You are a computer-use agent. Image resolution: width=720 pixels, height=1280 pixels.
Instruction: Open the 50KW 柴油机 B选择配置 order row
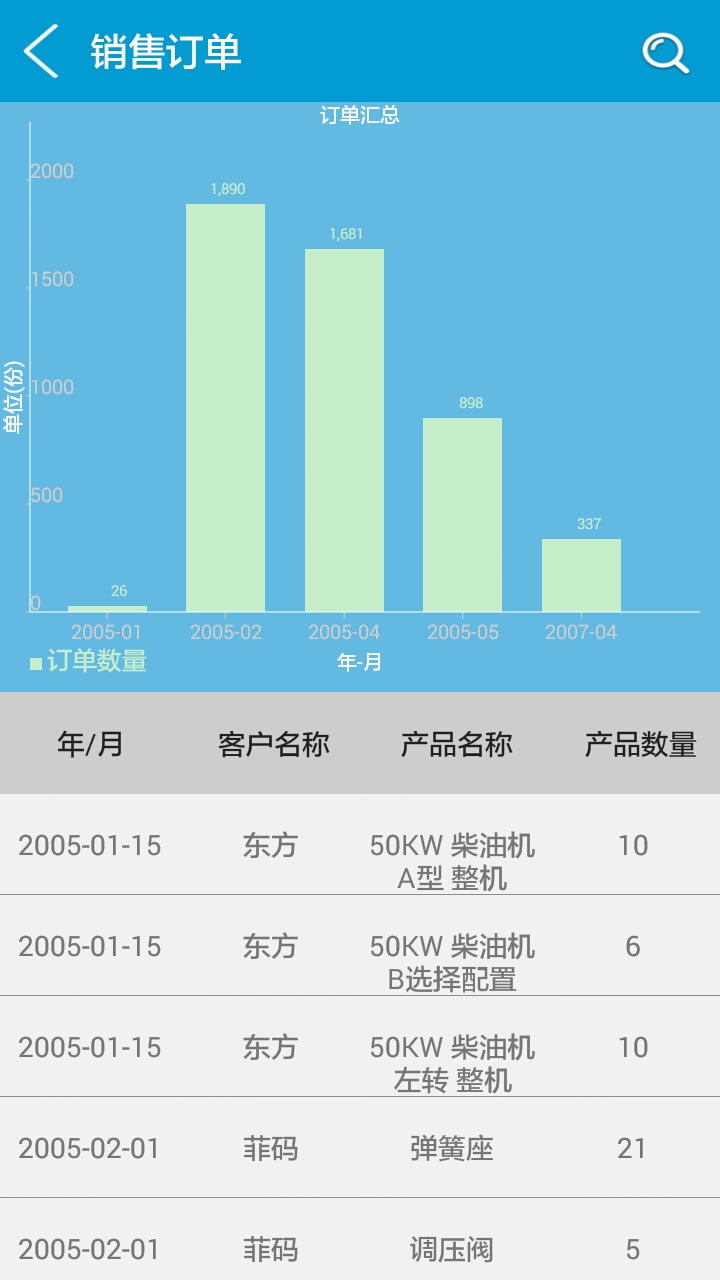(x=360, y=946)
